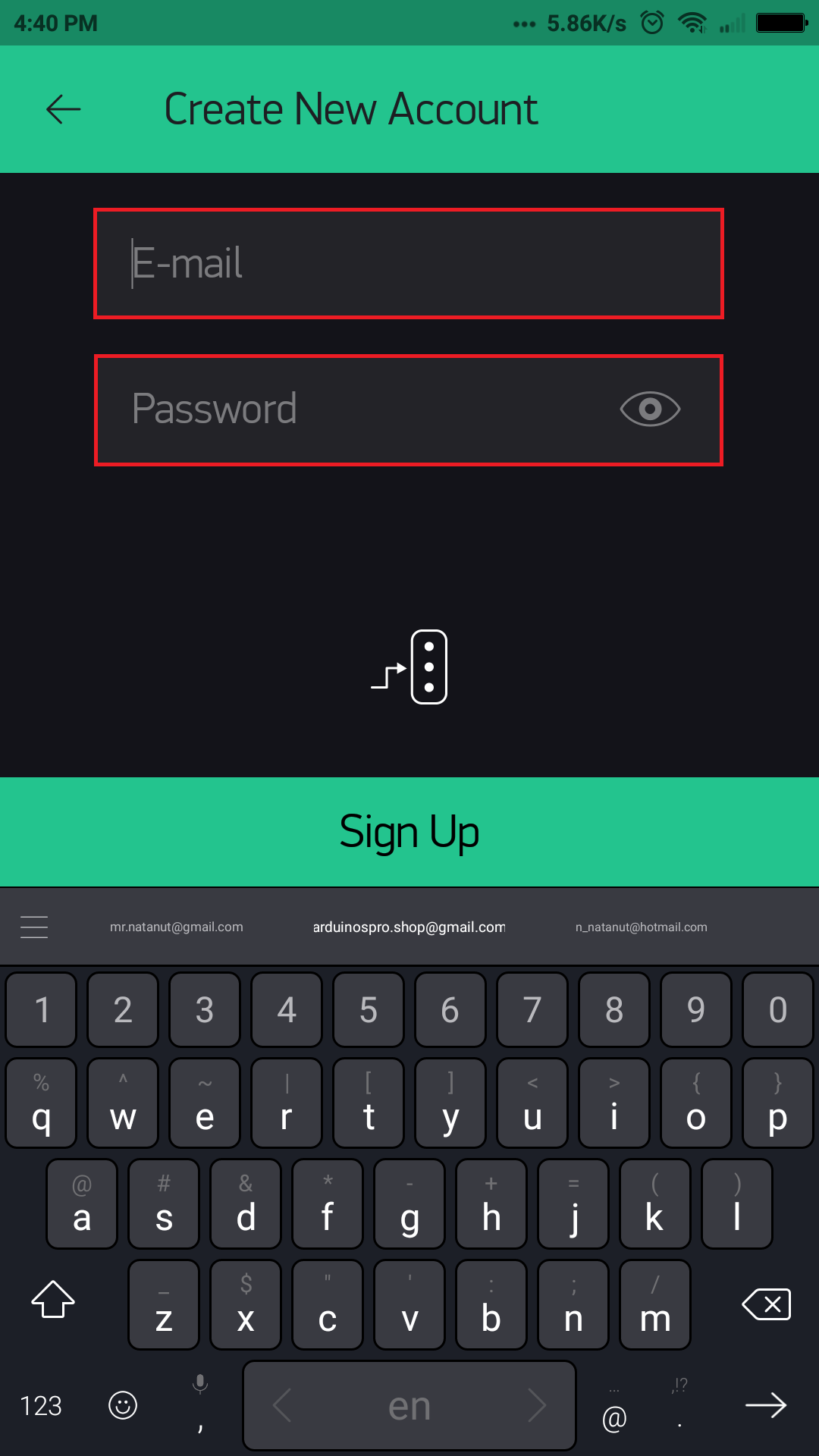The image size is (819, 1456).
Task: Focus the E-mail field
Action: click(x=409, y=263)
